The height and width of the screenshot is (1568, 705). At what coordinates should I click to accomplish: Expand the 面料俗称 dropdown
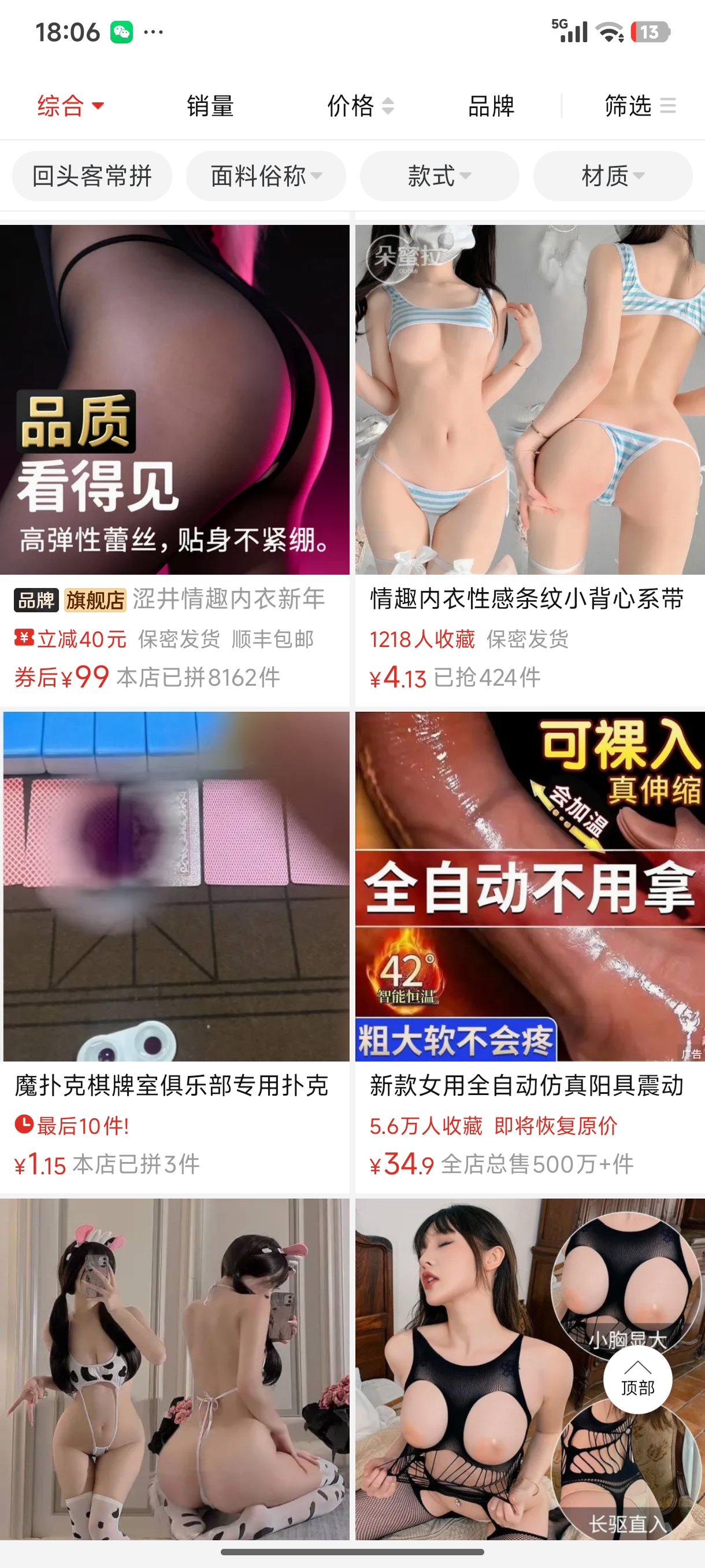coord(266,176)
